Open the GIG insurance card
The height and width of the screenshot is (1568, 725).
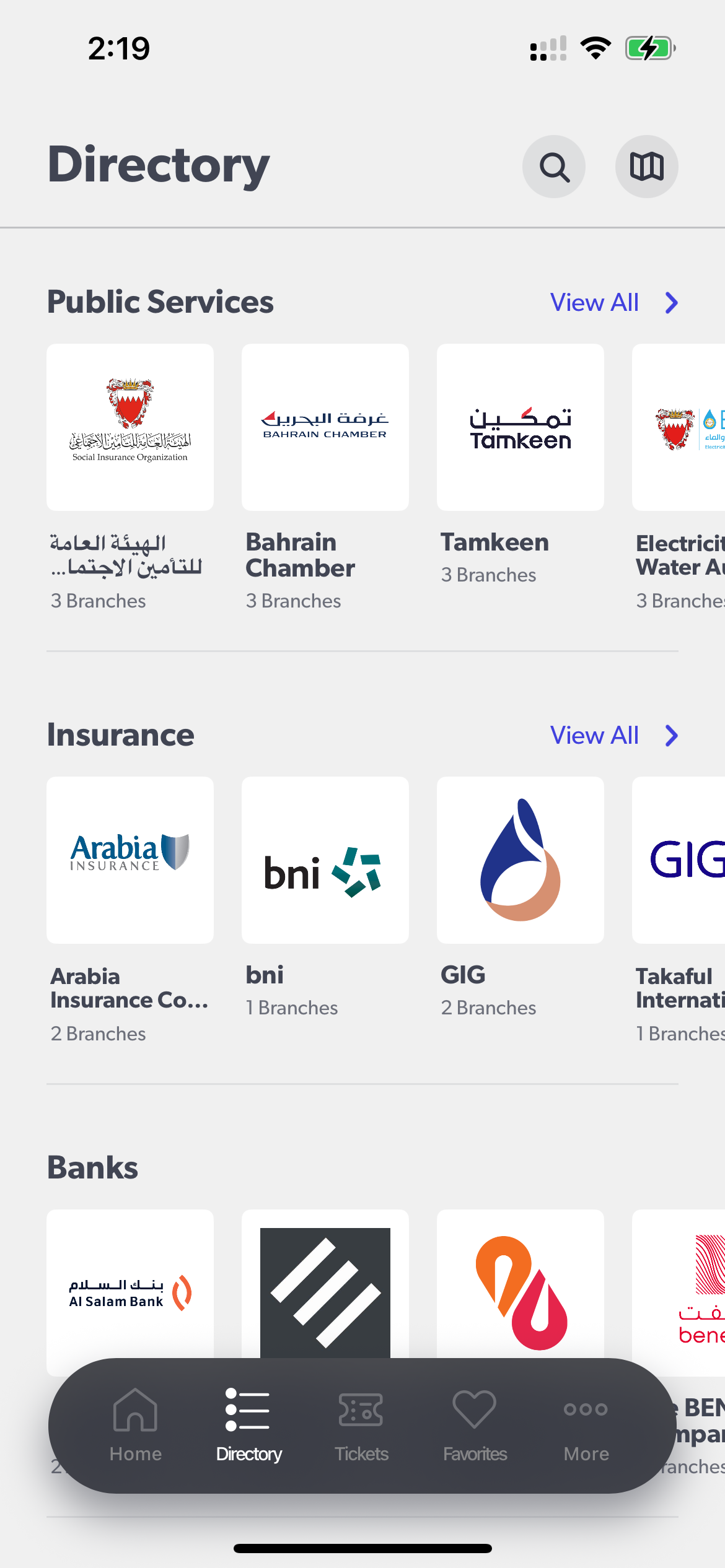pyautogui.click(x=520, y=860)
